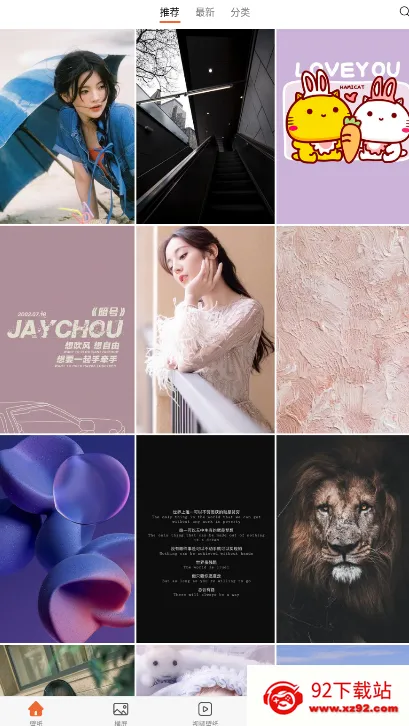The width and height of the screenshot is (409, 726).
Task: Open the pink textured plaster wallpaper
Action: (x=343, y=329)
